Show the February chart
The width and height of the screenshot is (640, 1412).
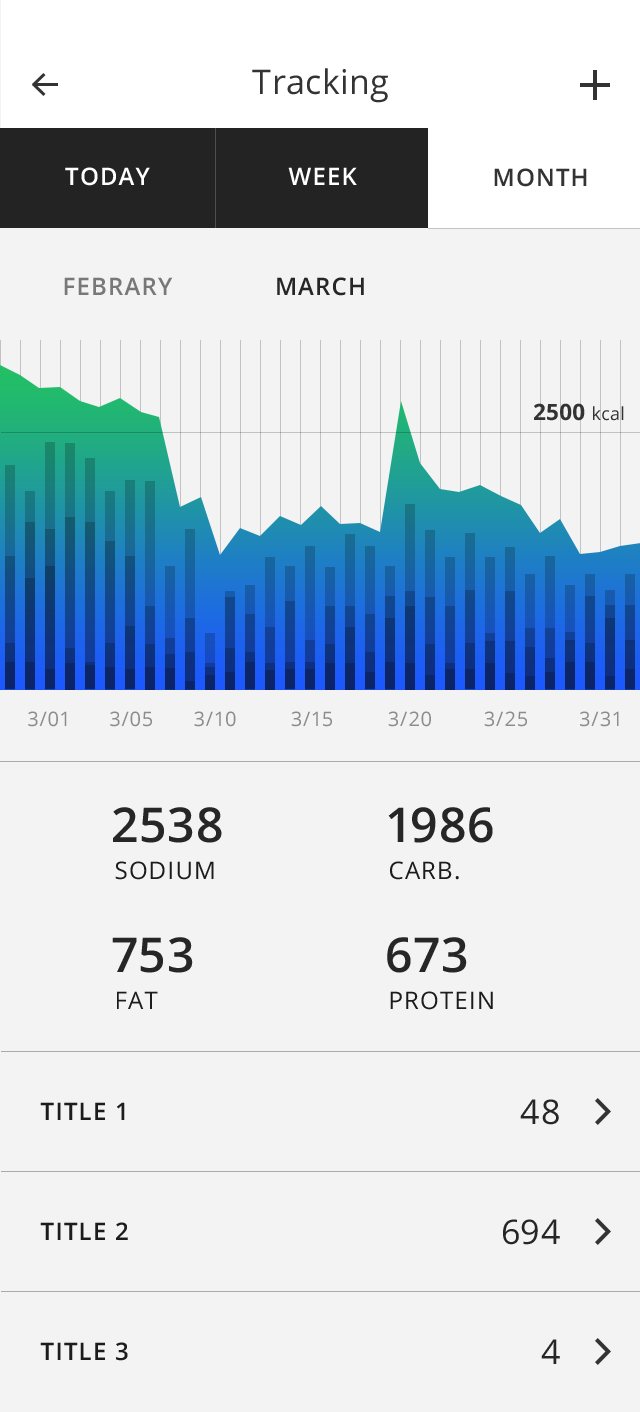click(x=118, y=287)
